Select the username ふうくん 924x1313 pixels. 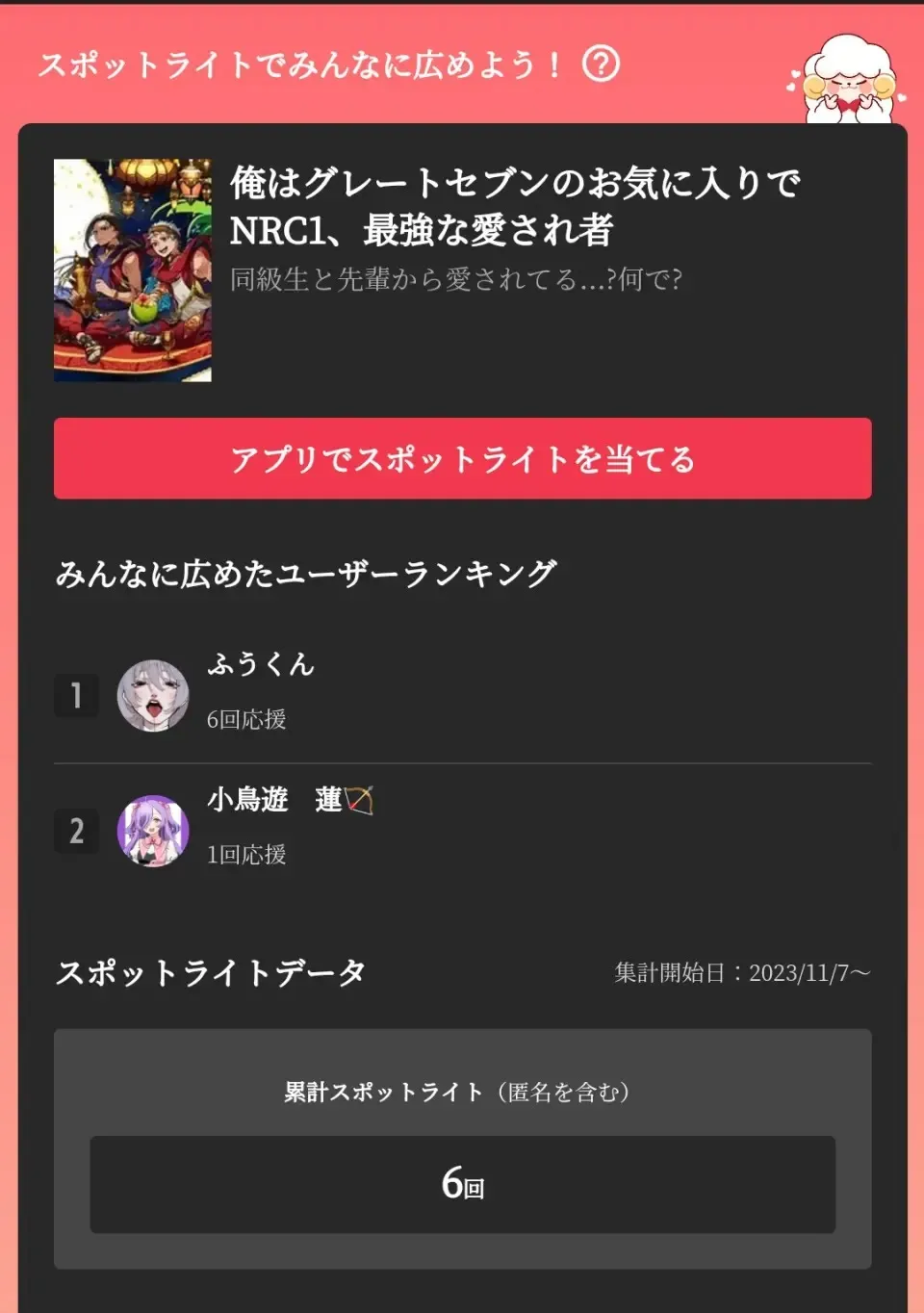[x=260, y=664]
